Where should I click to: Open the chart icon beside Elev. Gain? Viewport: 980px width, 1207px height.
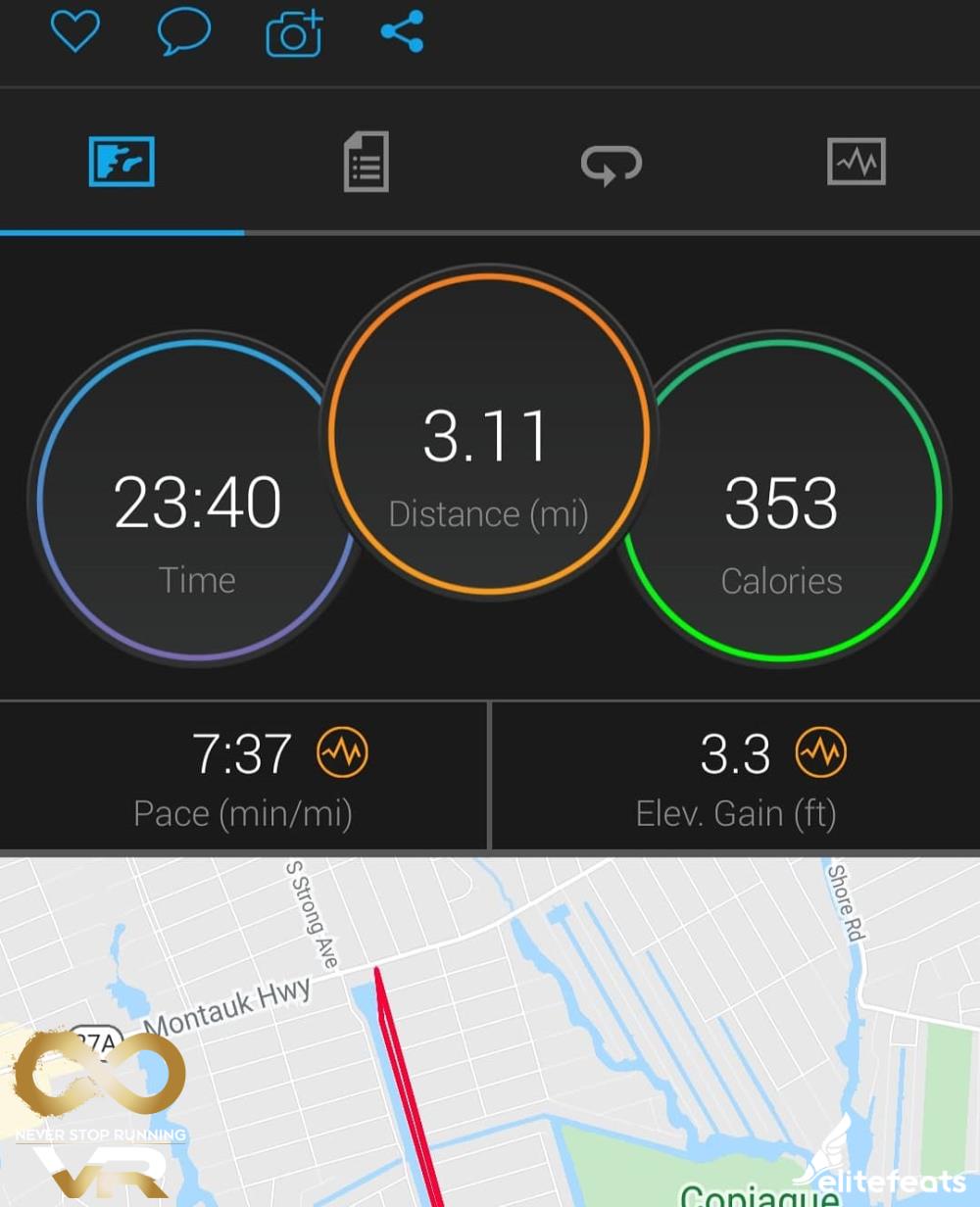tap(820, 753)
